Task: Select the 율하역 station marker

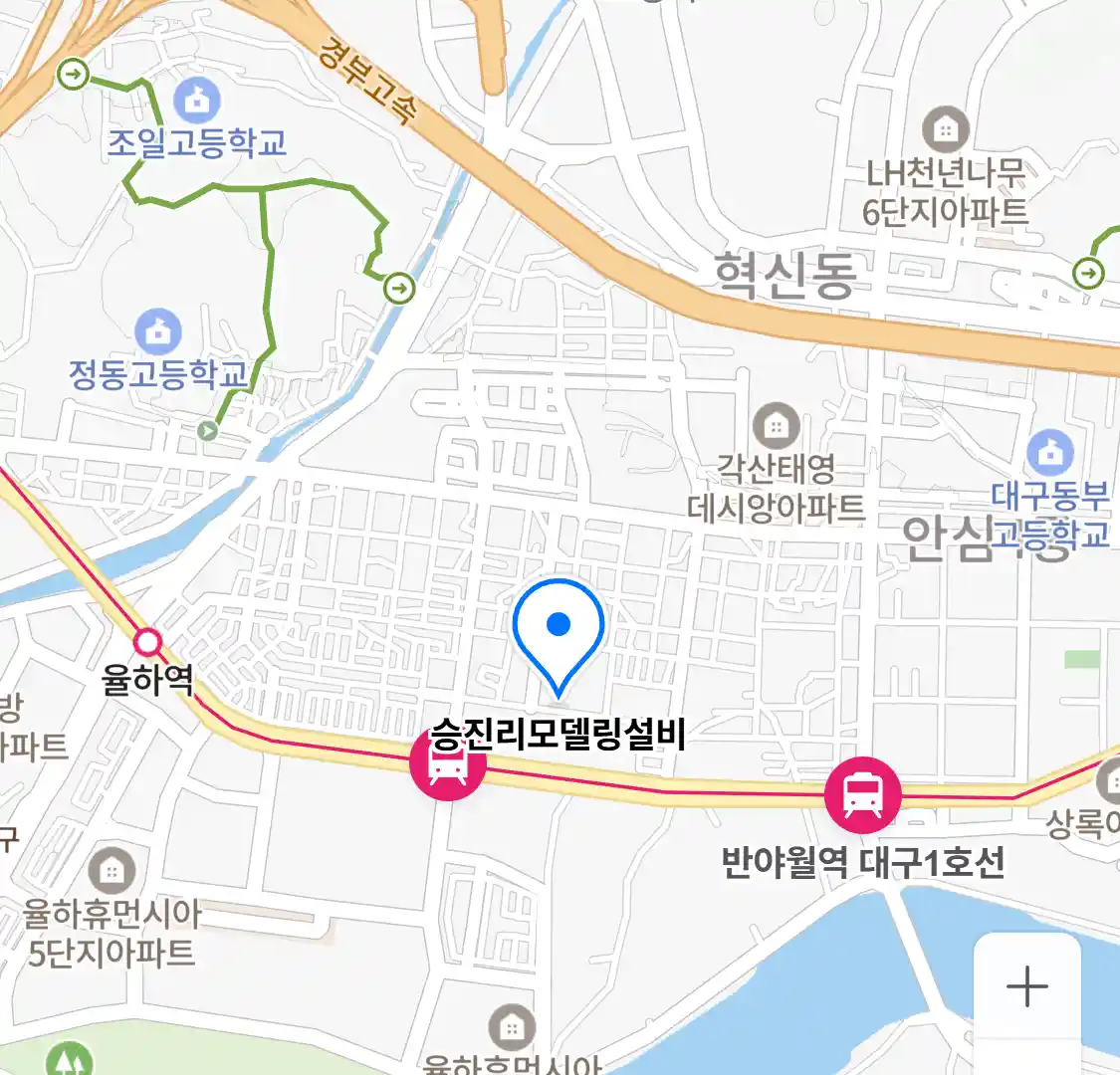Action: (x=148, y=643)
